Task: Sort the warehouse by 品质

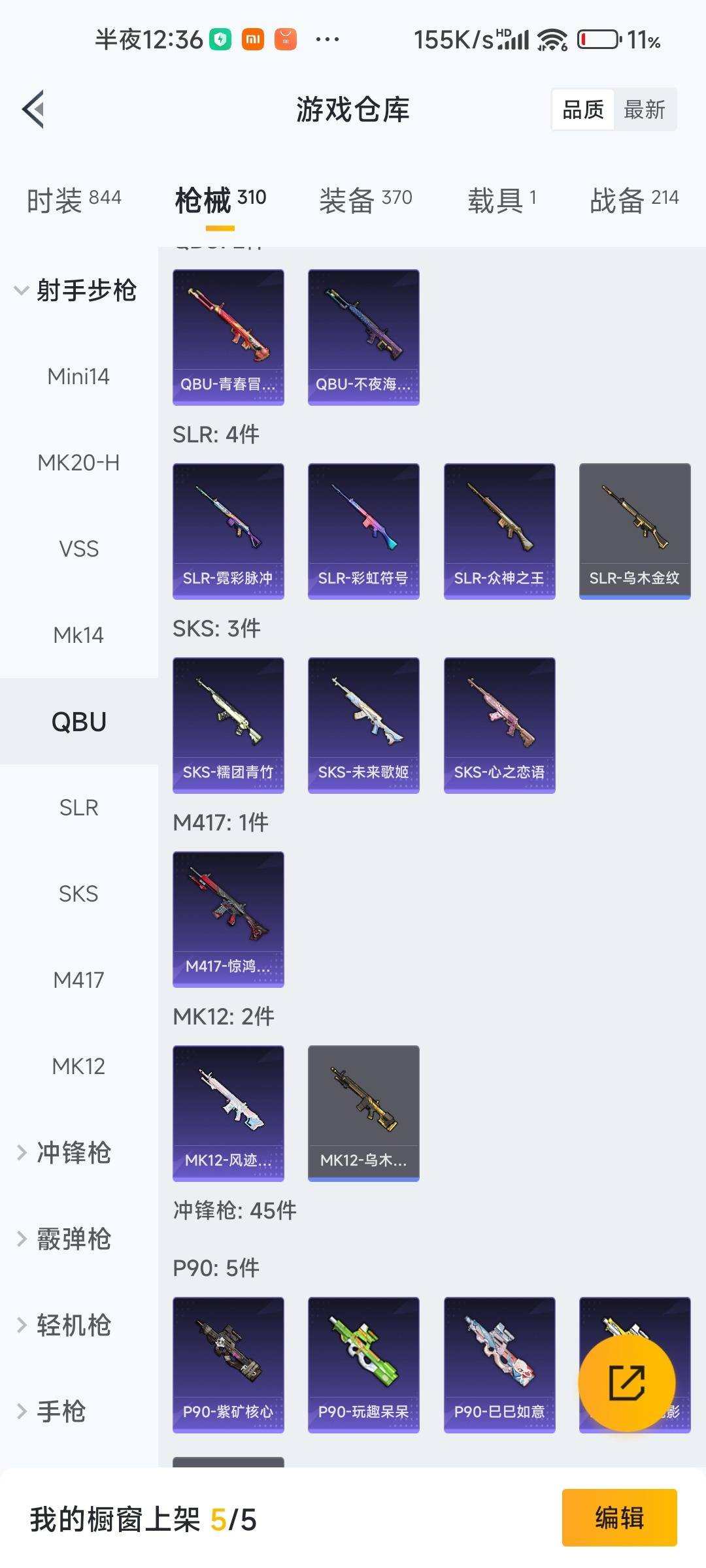Action: coord(584,109)
